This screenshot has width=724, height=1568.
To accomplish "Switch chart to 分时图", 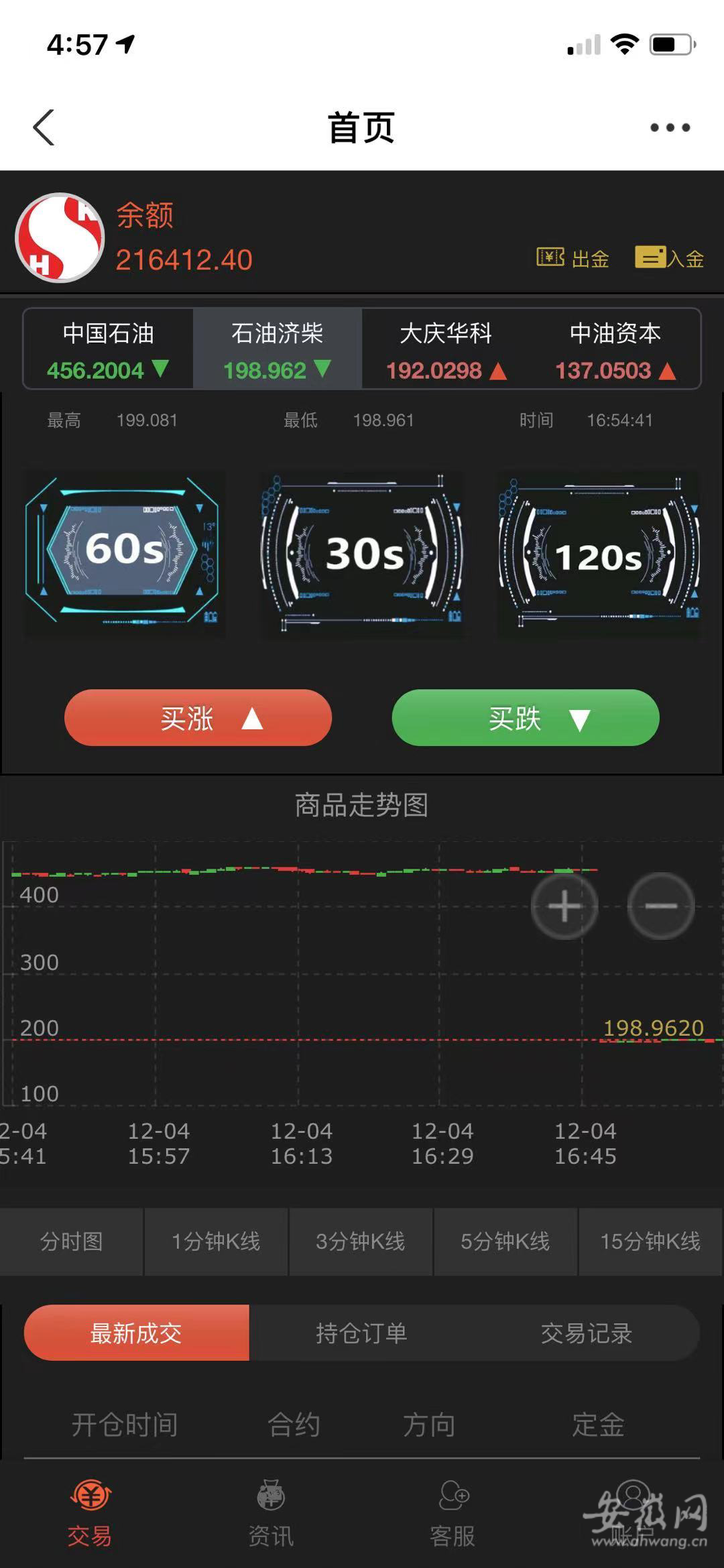I will click(x=71, y=1242).
